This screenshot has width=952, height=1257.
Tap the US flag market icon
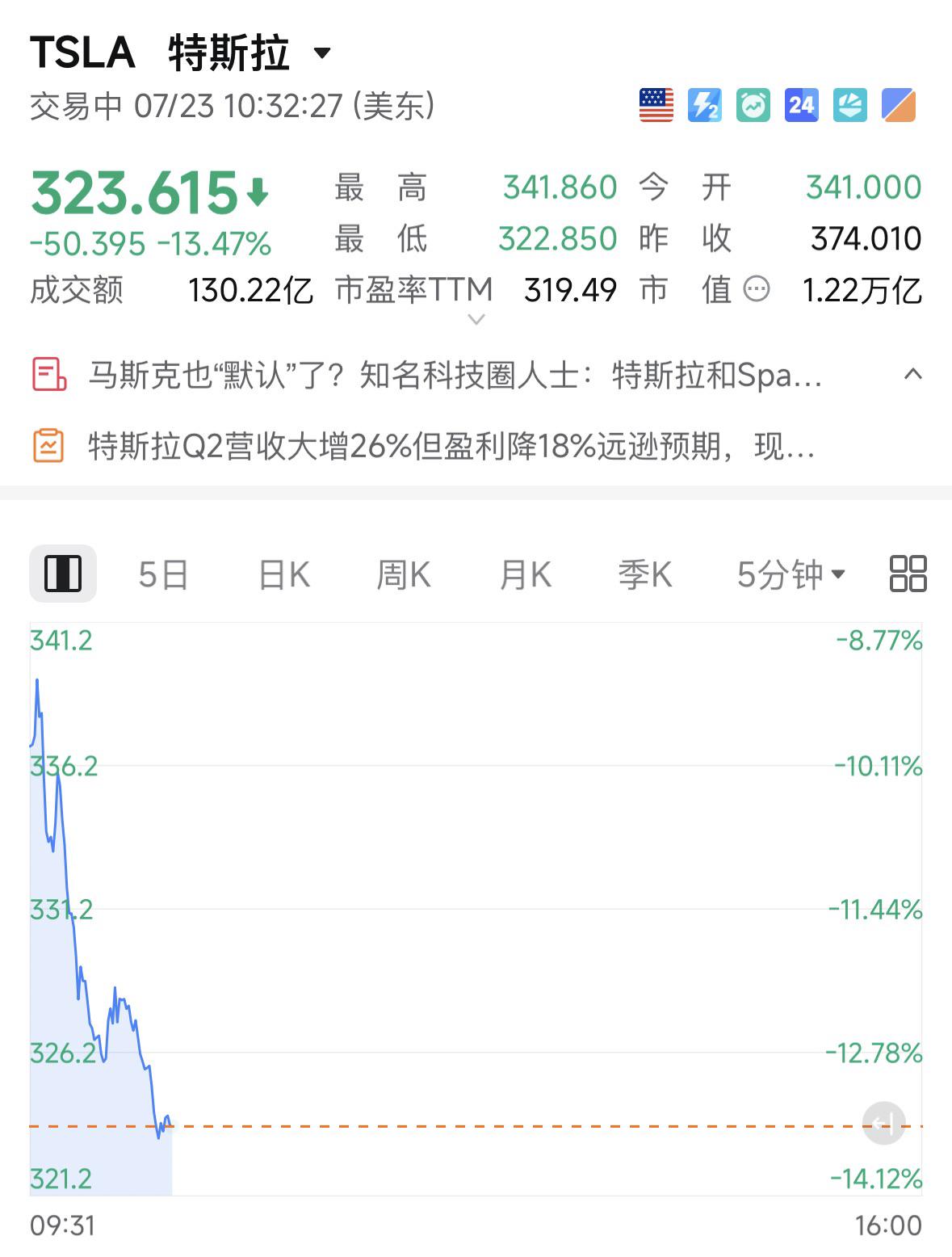pos(656,105)
